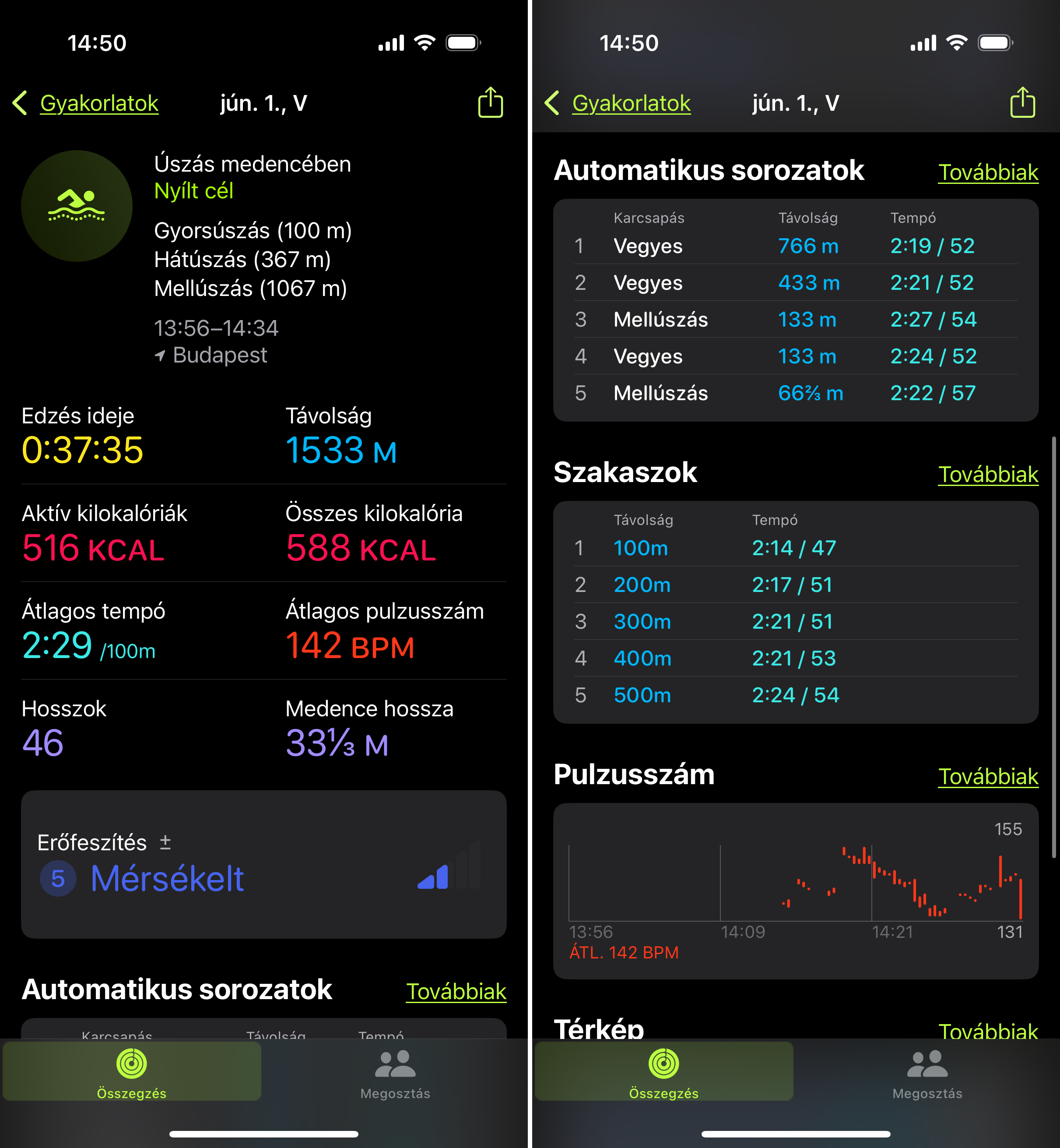Open Továbbiak next to Térkép

point(988,1031)
